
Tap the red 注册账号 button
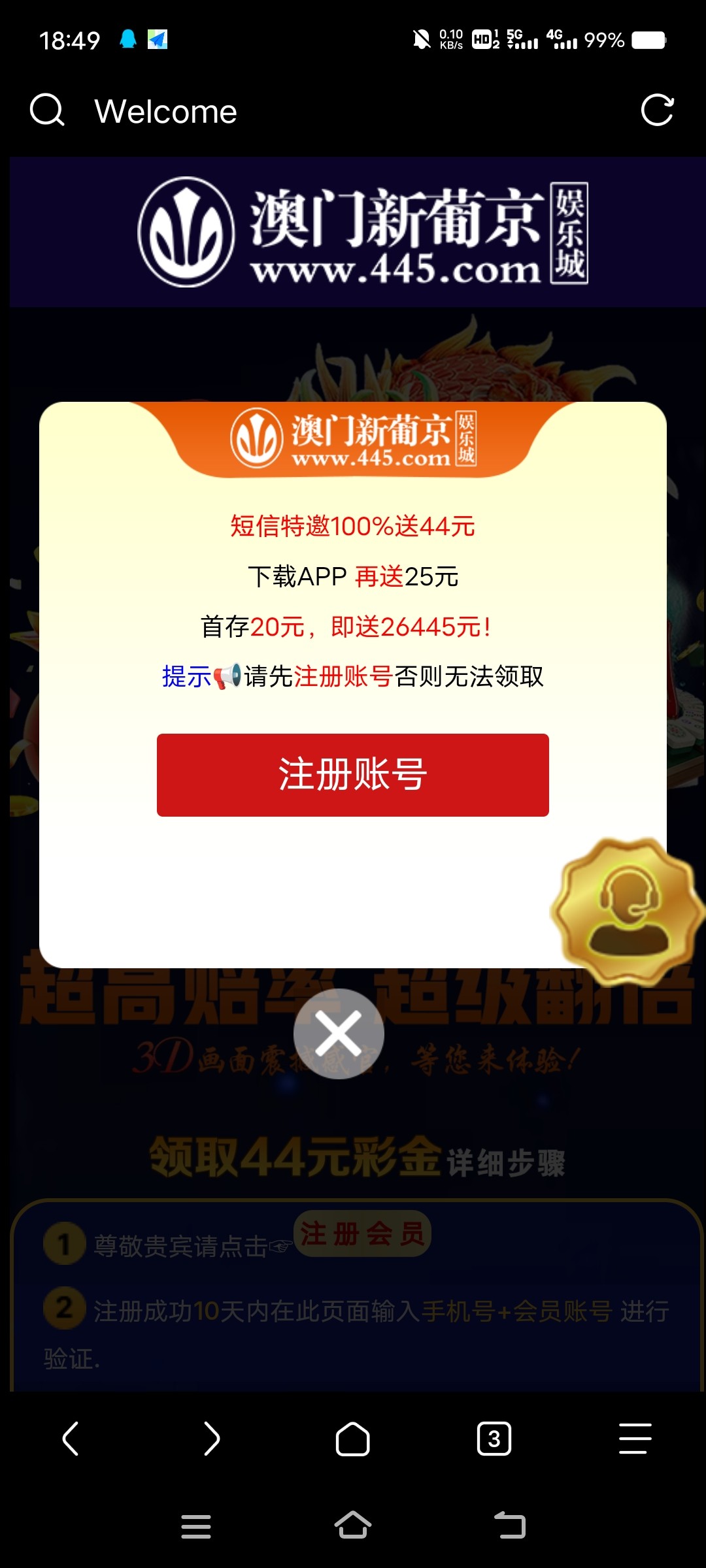click(x=352, y=775)
